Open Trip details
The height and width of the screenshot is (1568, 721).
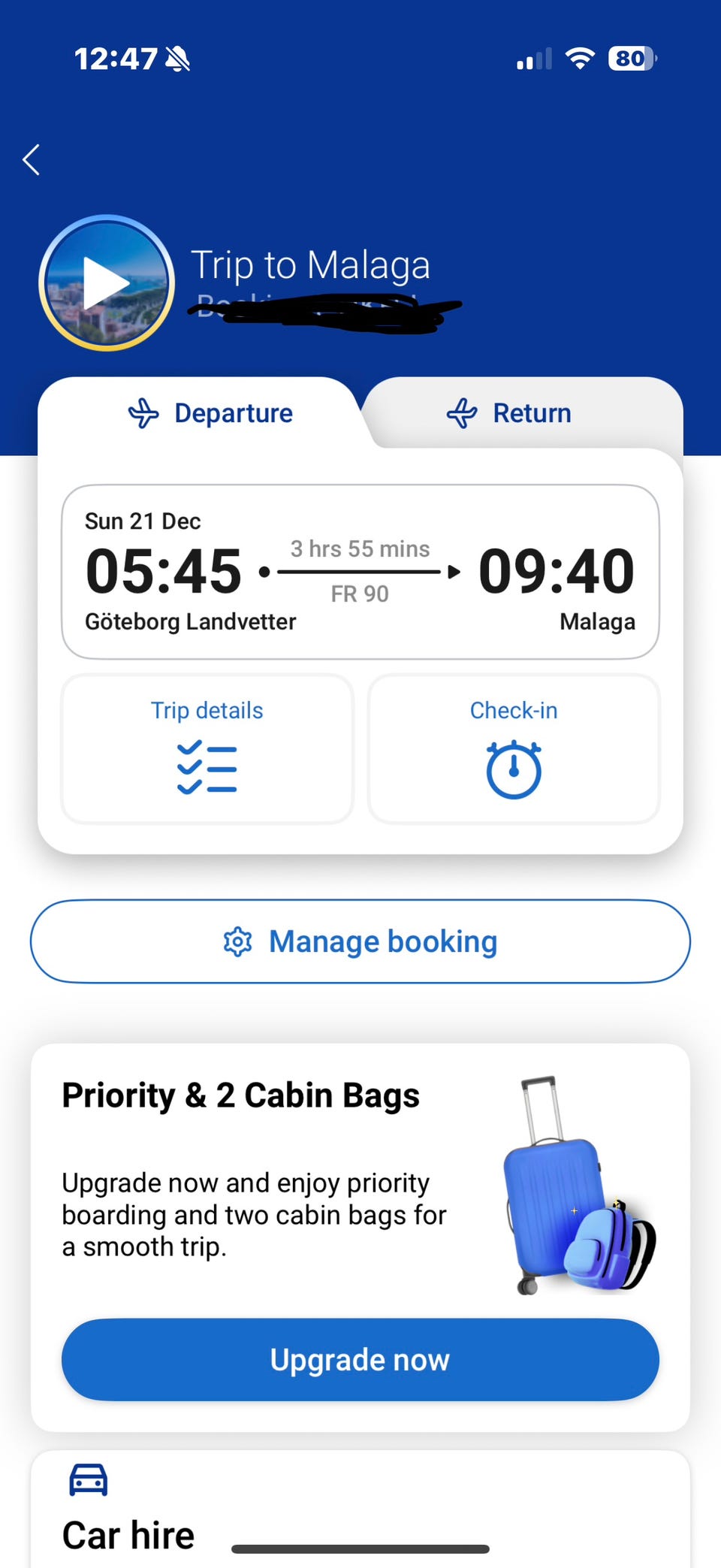pos(207,748)
